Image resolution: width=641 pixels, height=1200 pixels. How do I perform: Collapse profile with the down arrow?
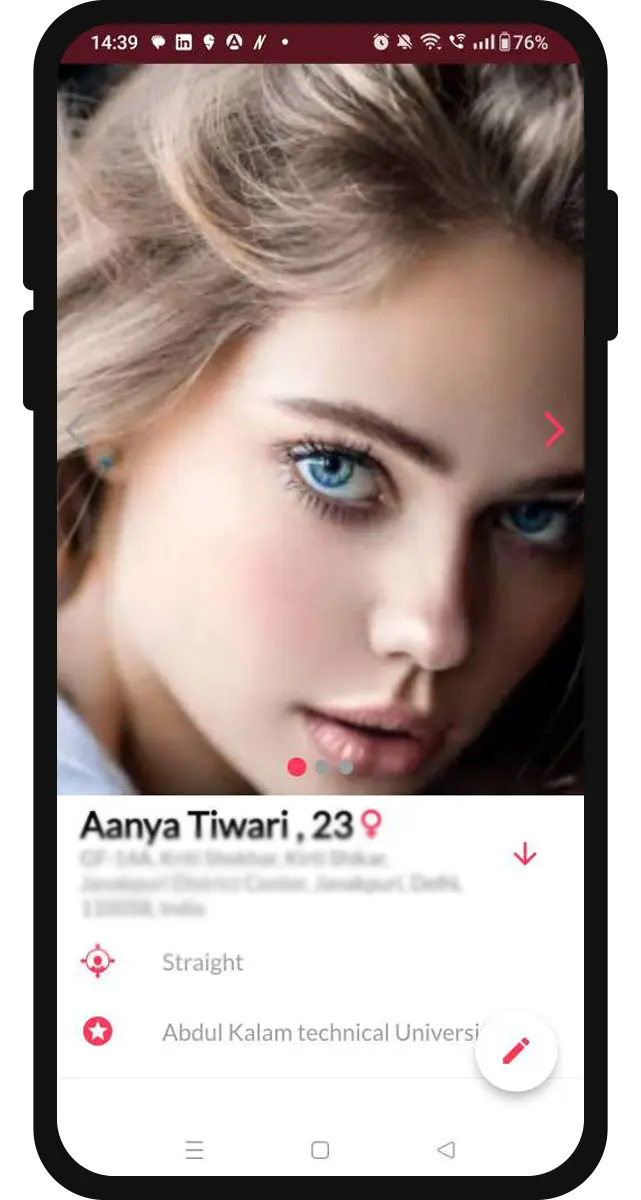(524, 854)
